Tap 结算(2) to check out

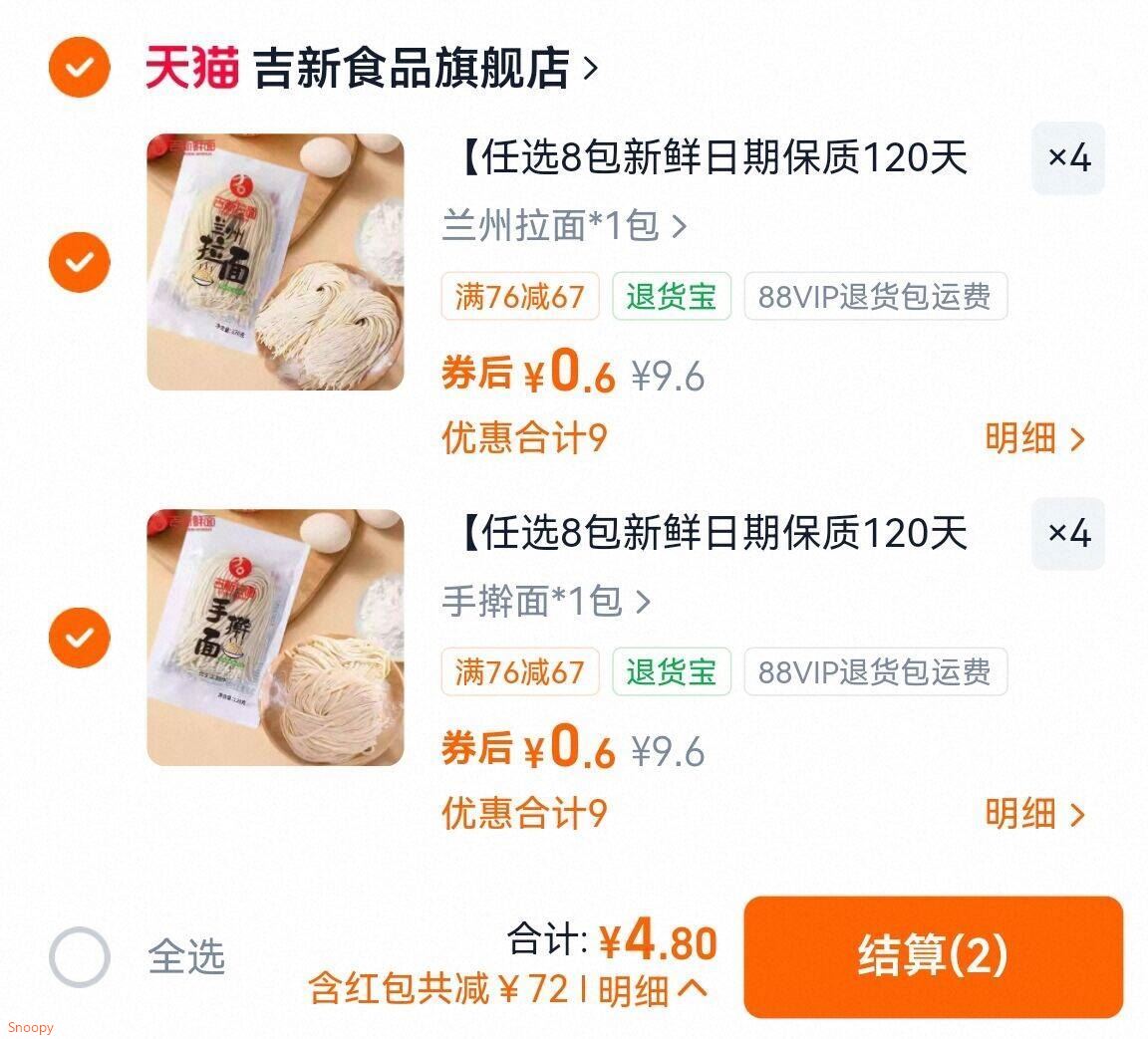point(934,956)
